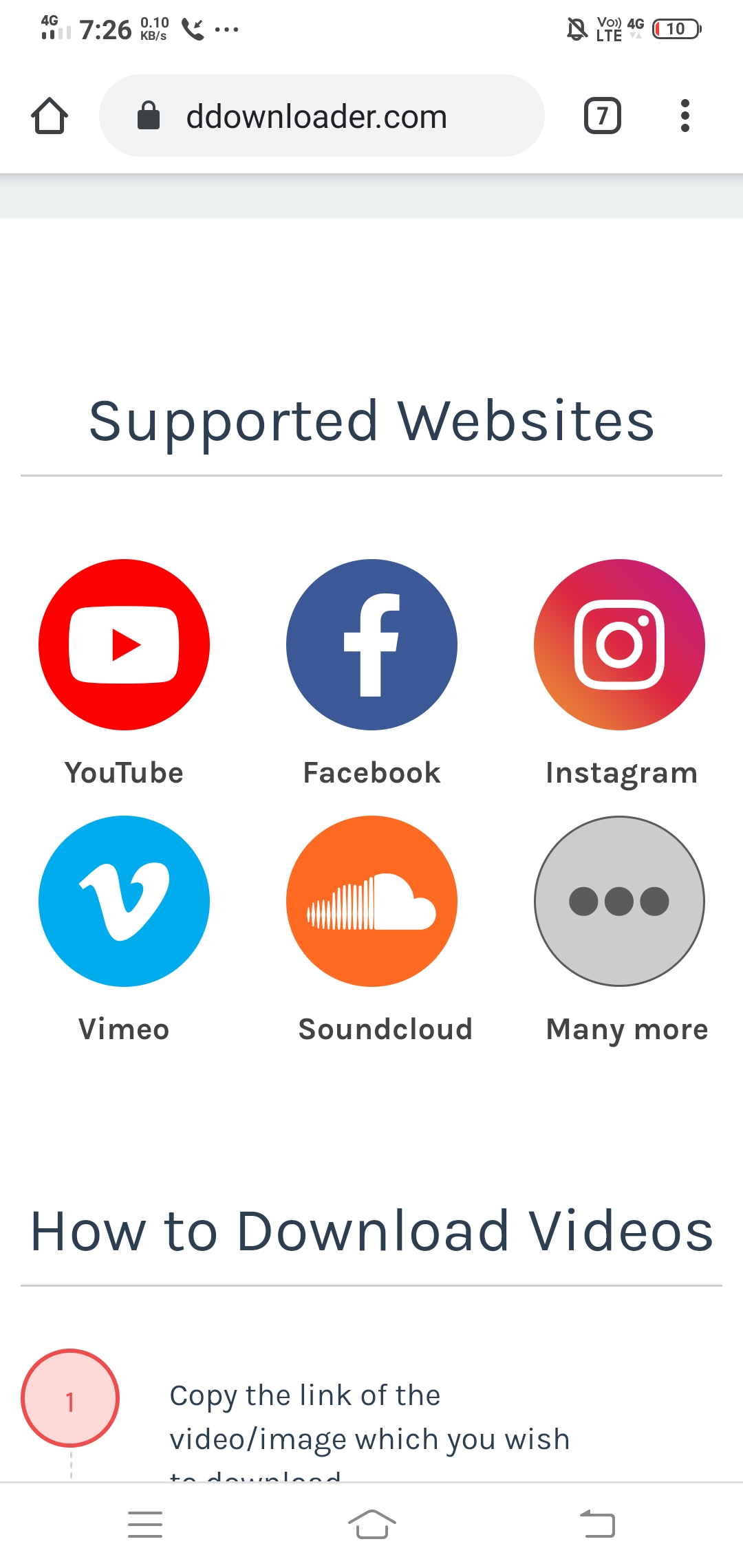Select the YouTube icon
Screen dimensions: 743x1568
pyautogui.click(x=125, y=644)
